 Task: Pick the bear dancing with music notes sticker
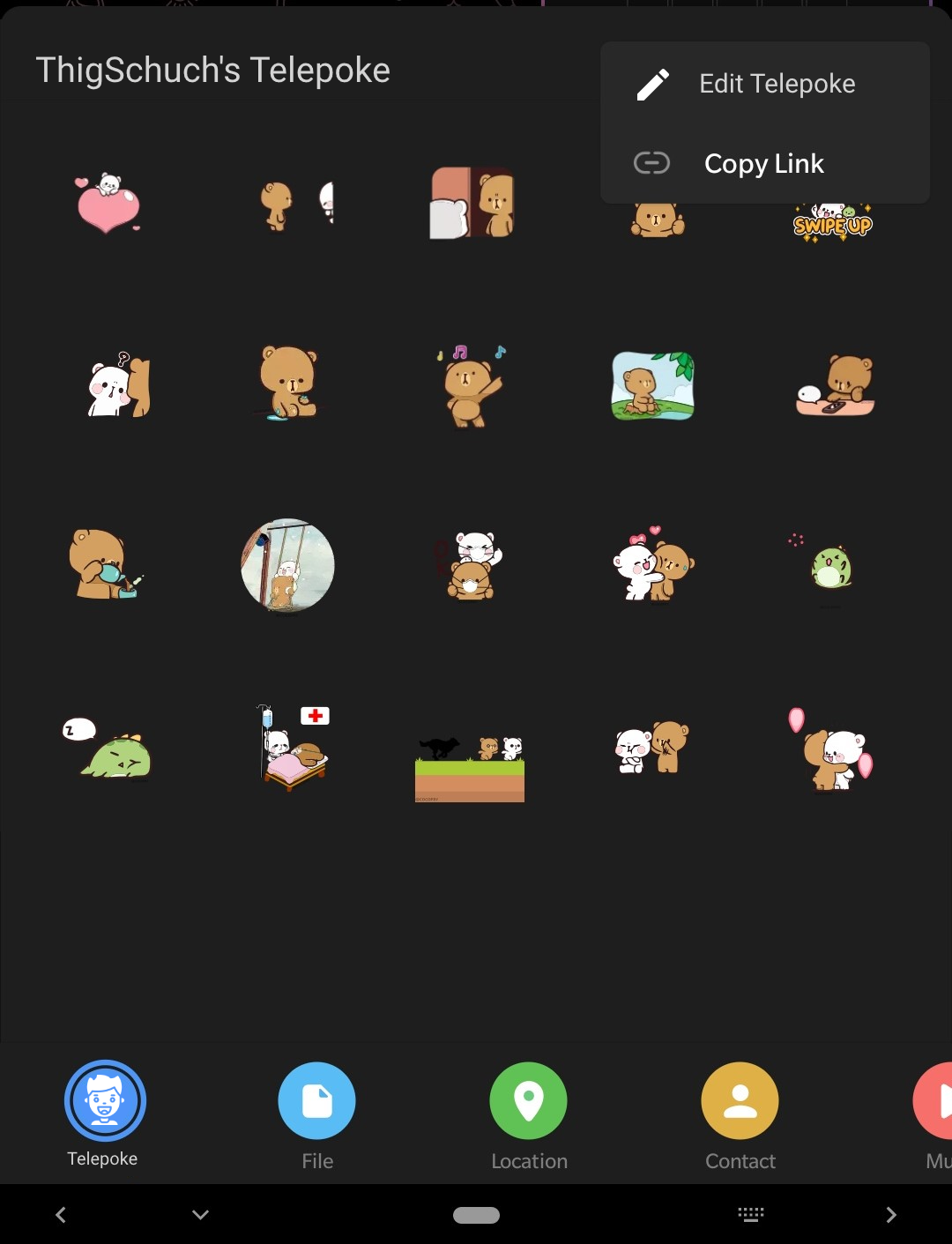point(471,384)
